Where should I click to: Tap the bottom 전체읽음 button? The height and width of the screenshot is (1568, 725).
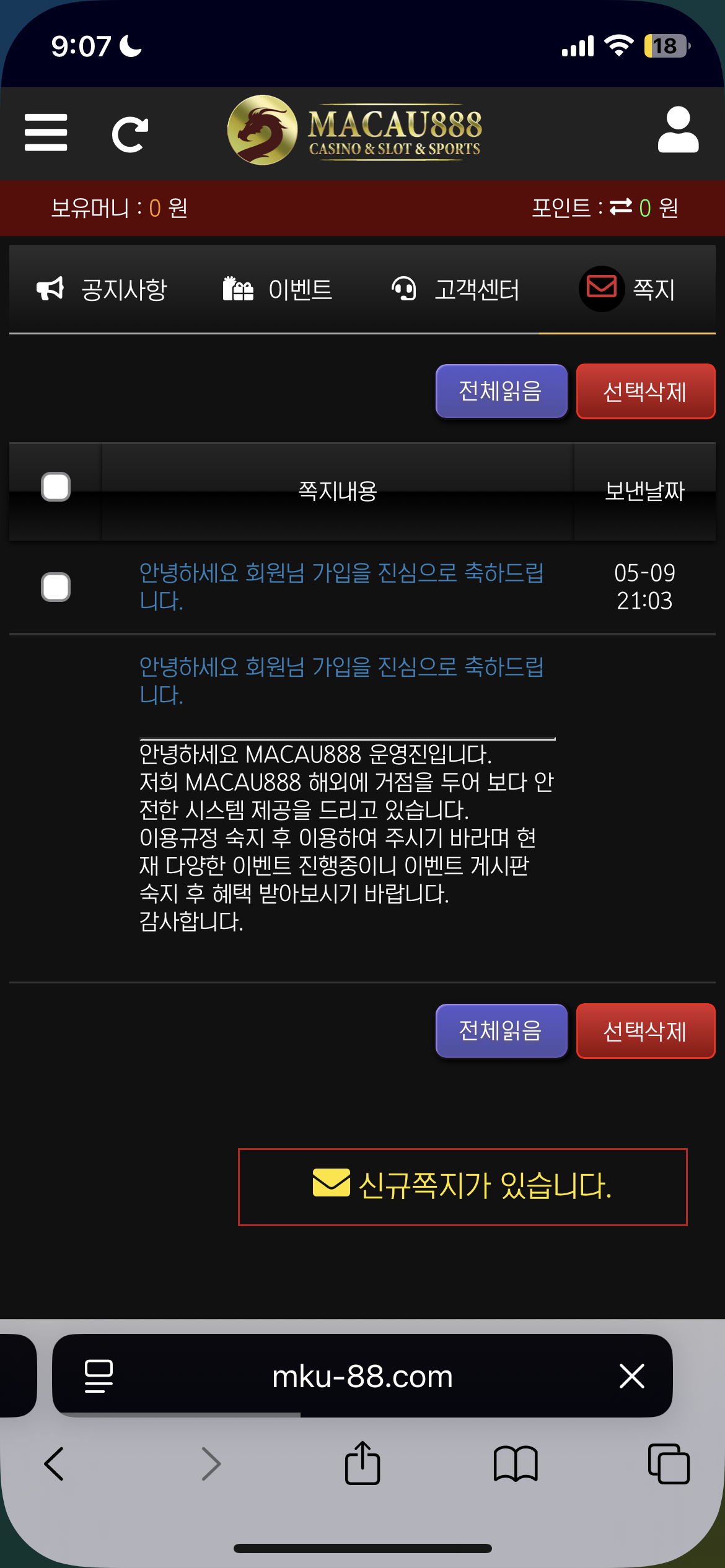point(501,1031)
